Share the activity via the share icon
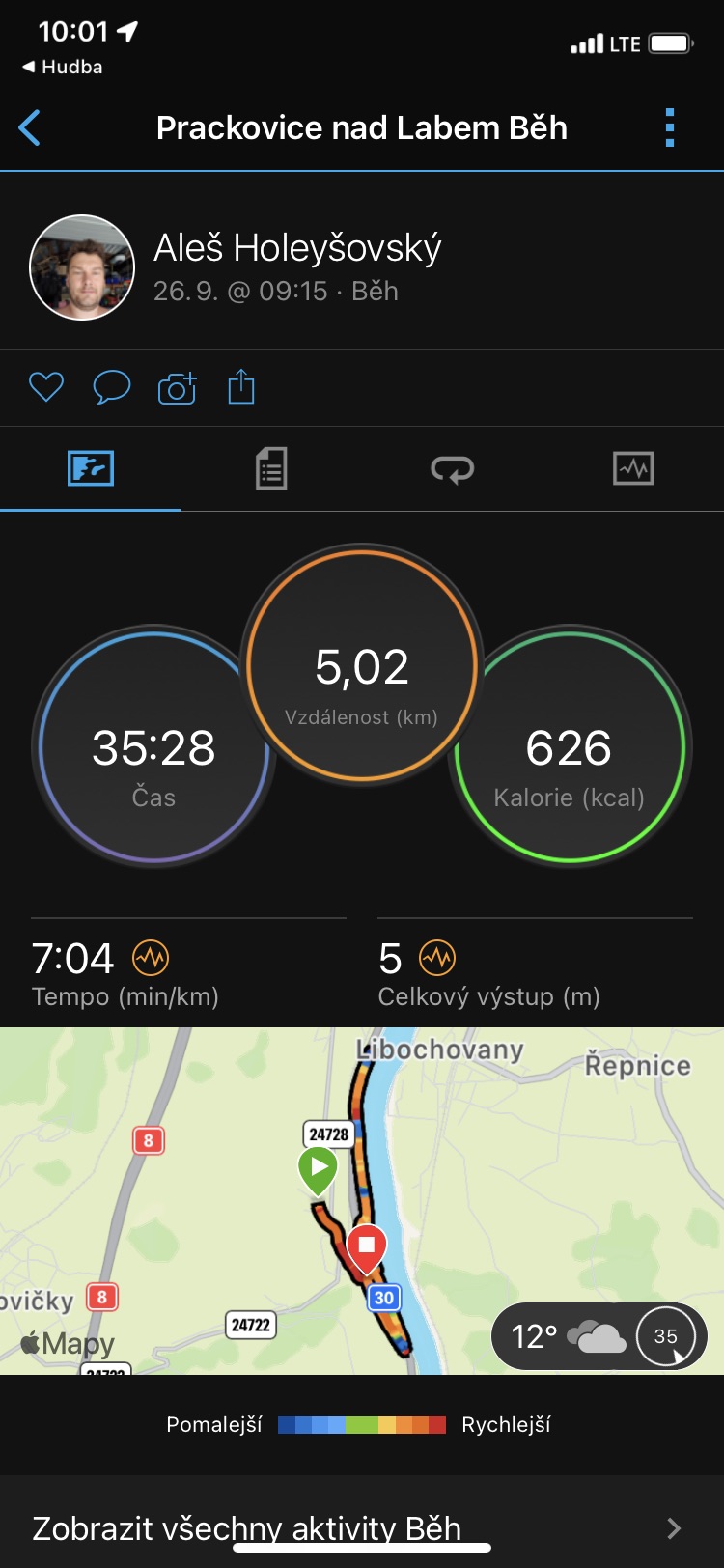 click(241, 386)
